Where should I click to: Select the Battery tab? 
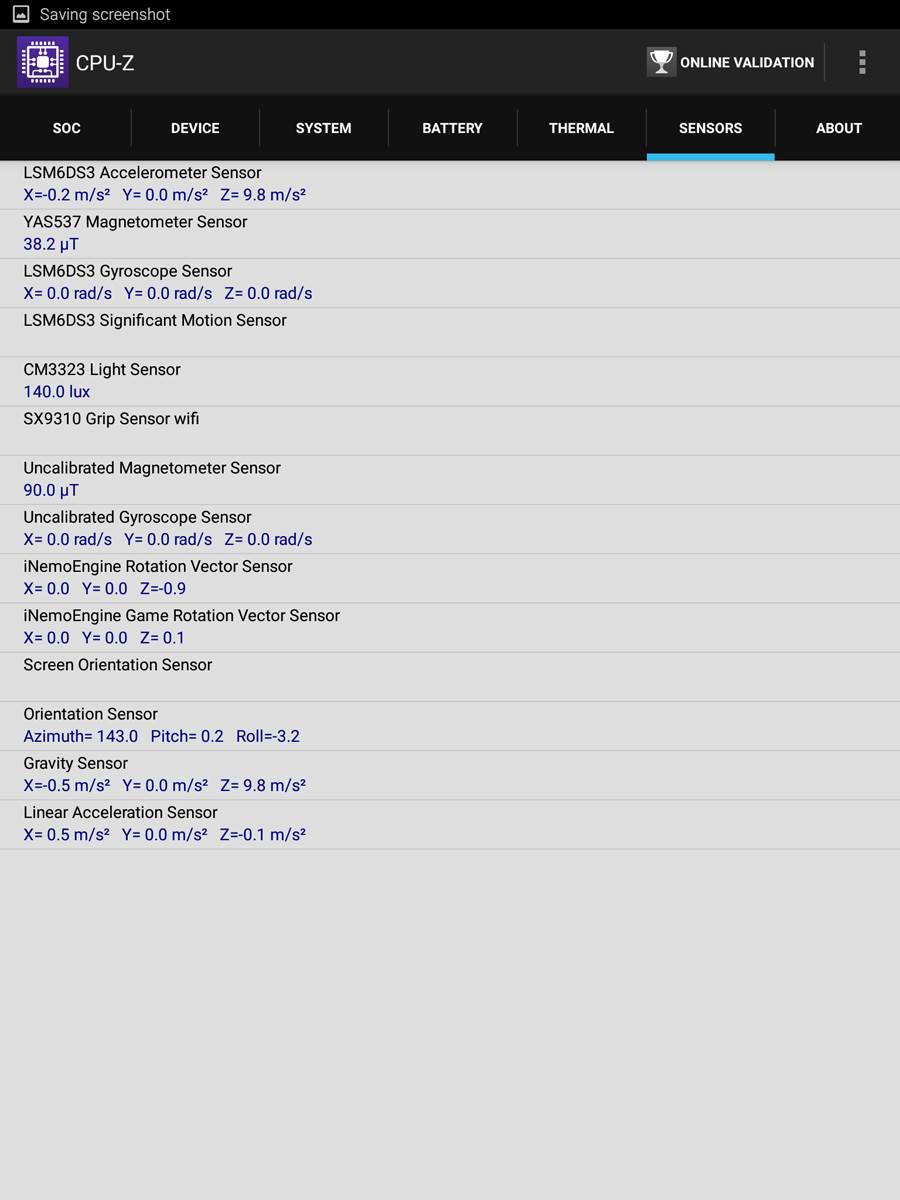(452, 128)
